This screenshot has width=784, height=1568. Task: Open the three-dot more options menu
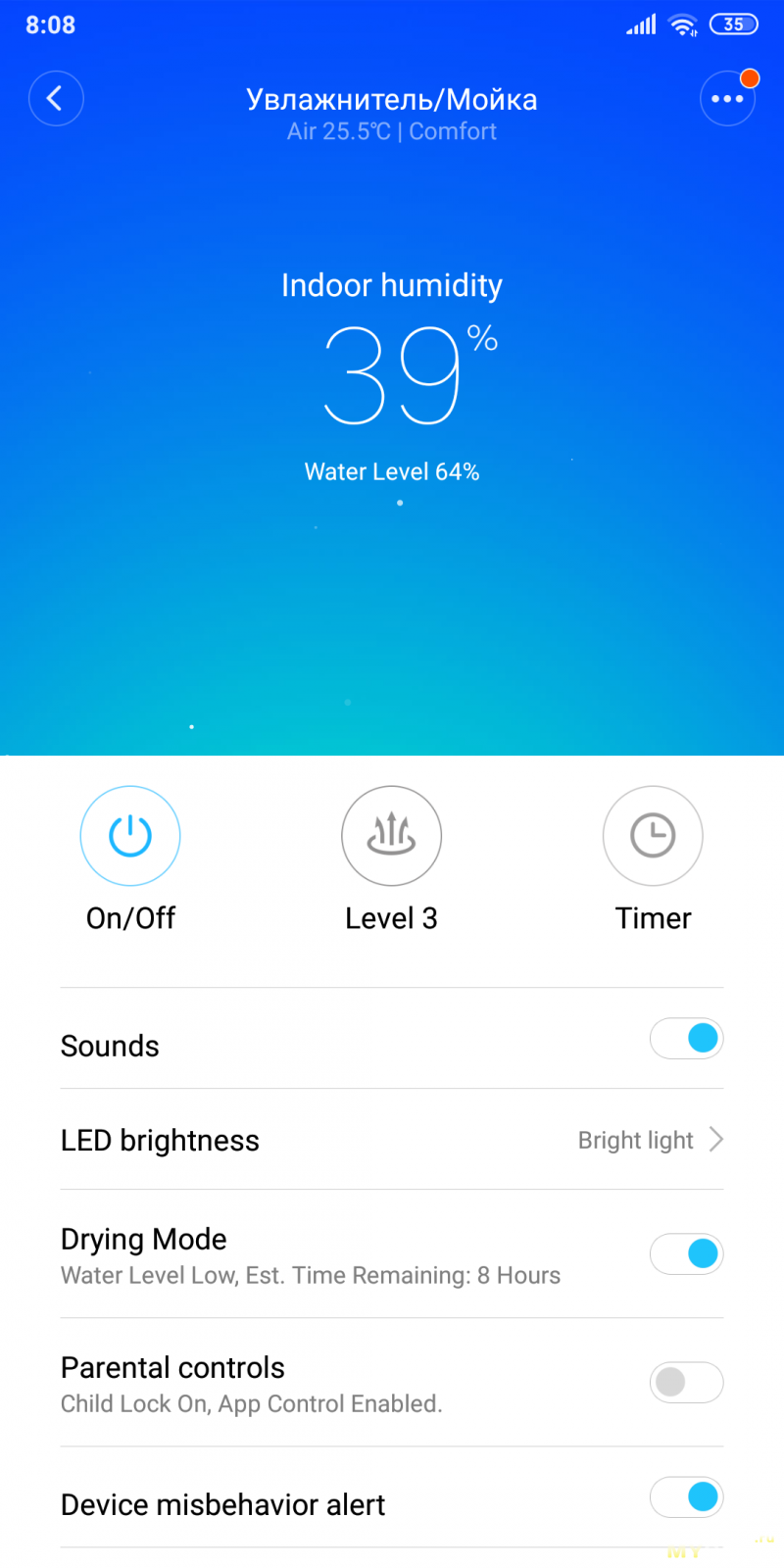coord(727,98)
